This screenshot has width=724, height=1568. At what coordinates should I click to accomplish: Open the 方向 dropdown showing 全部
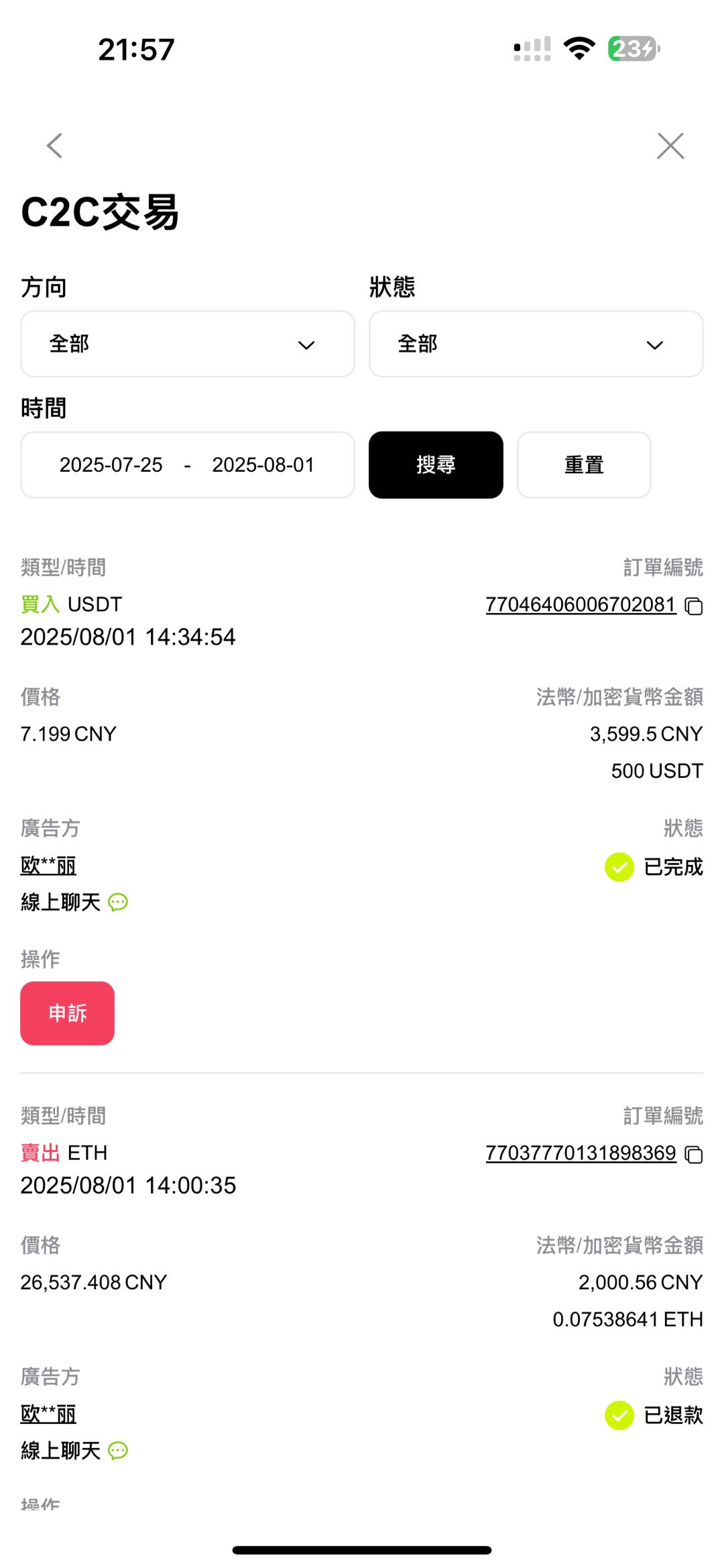[x=187, y=344]
